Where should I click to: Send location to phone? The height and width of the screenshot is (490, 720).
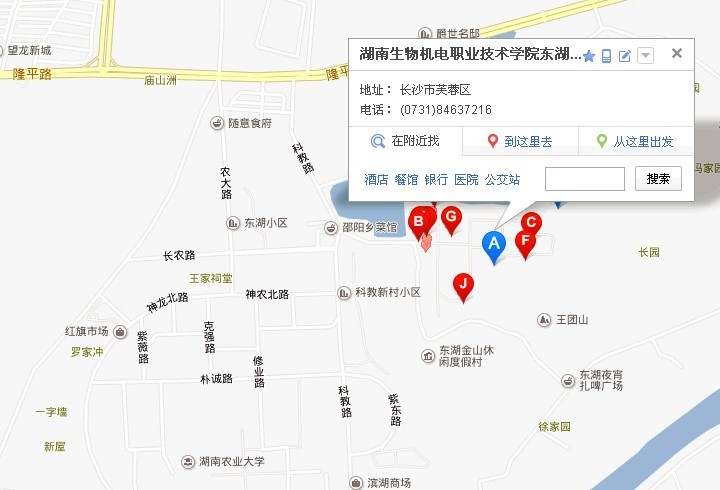click(x=606, y=56)
